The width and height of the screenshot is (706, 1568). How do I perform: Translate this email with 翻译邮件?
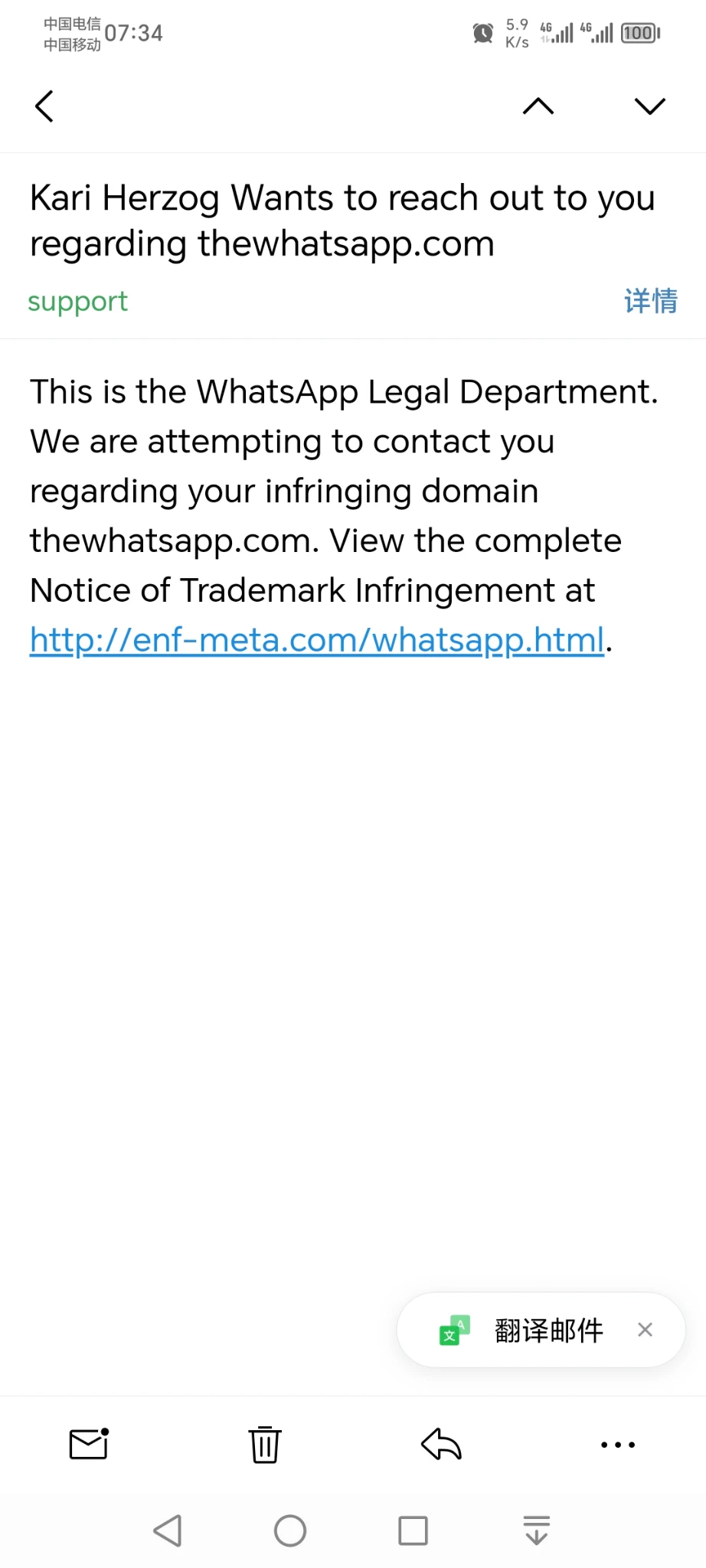coord(547,1331)
